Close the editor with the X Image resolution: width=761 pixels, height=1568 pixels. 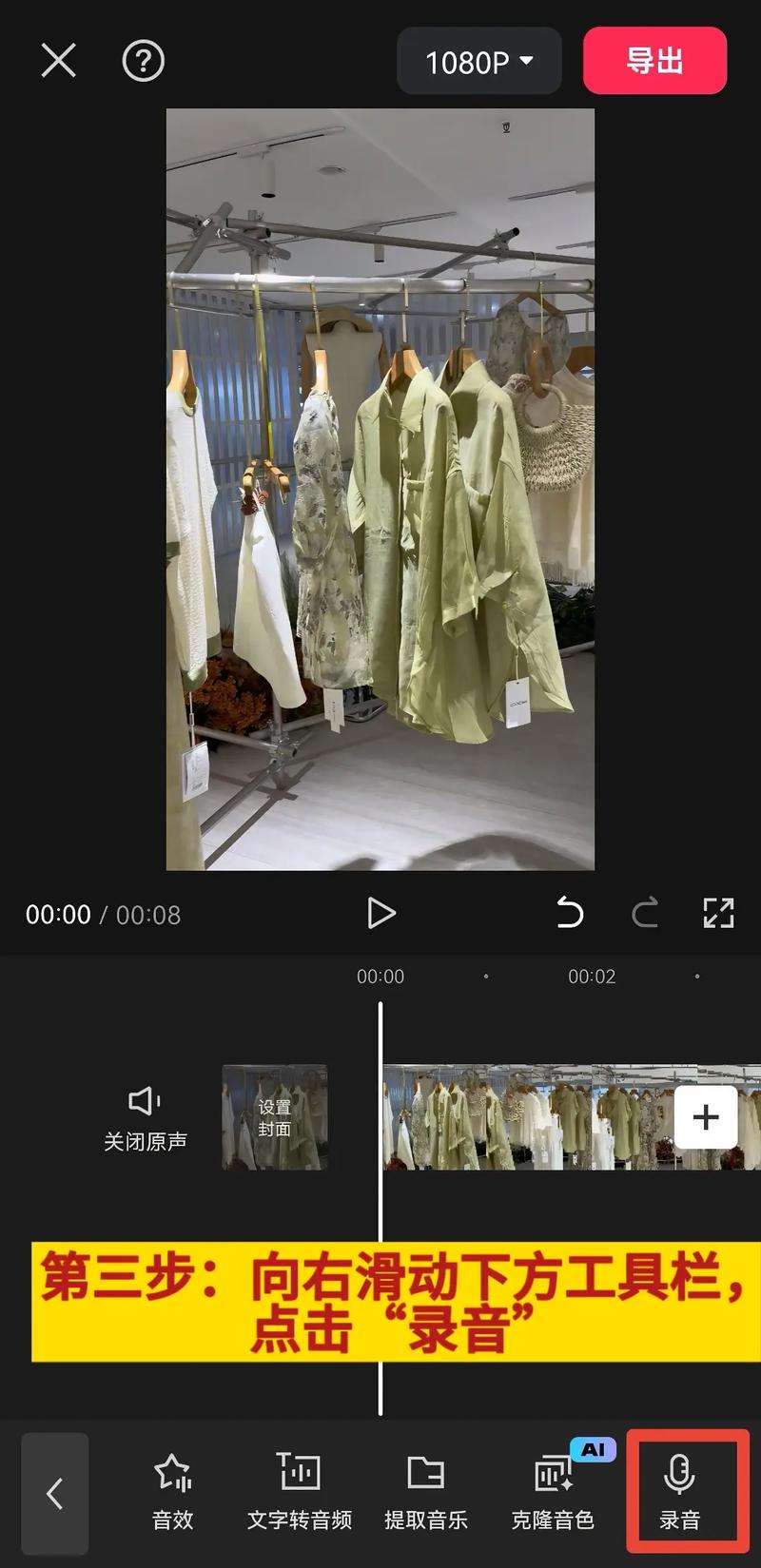[57, 60]
